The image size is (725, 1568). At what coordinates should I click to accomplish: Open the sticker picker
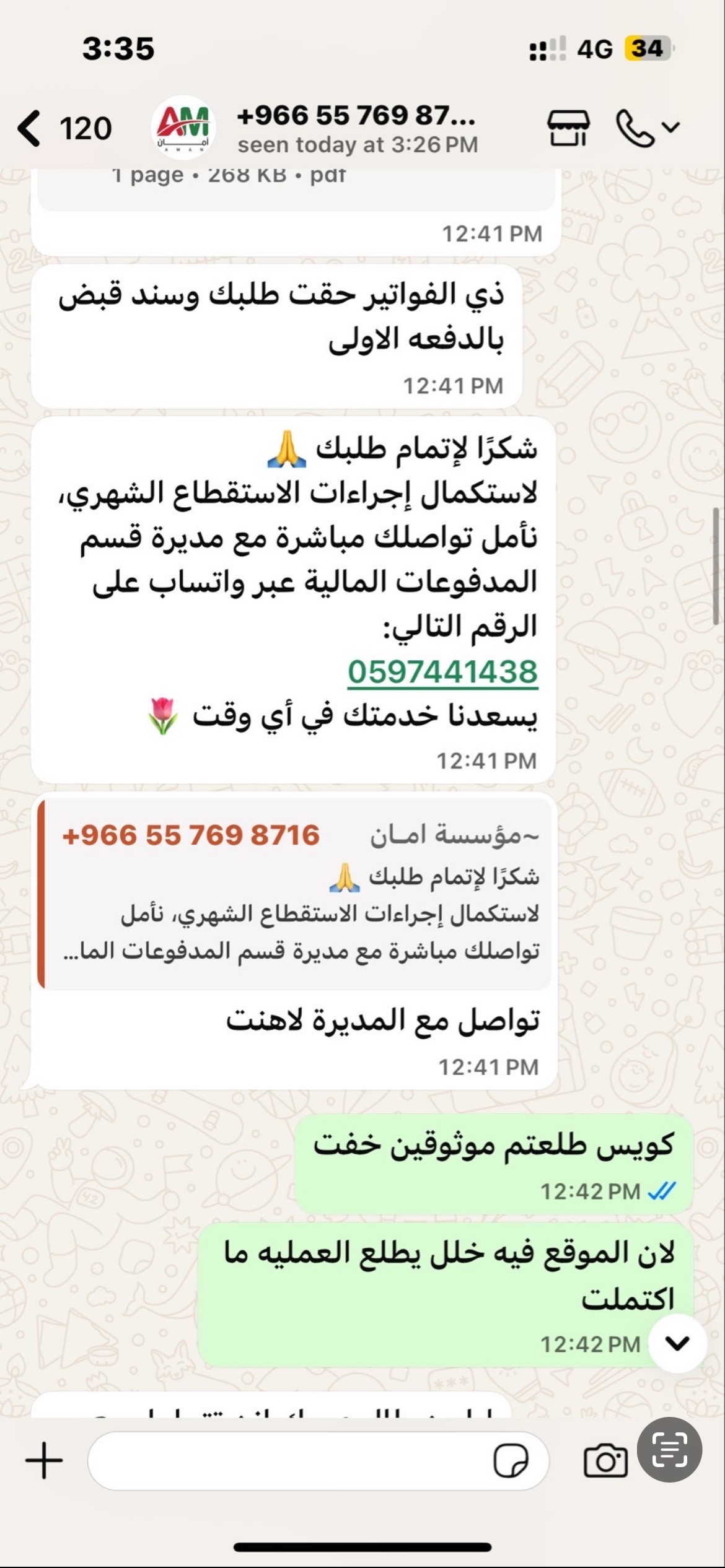[x=511, y=1460]
